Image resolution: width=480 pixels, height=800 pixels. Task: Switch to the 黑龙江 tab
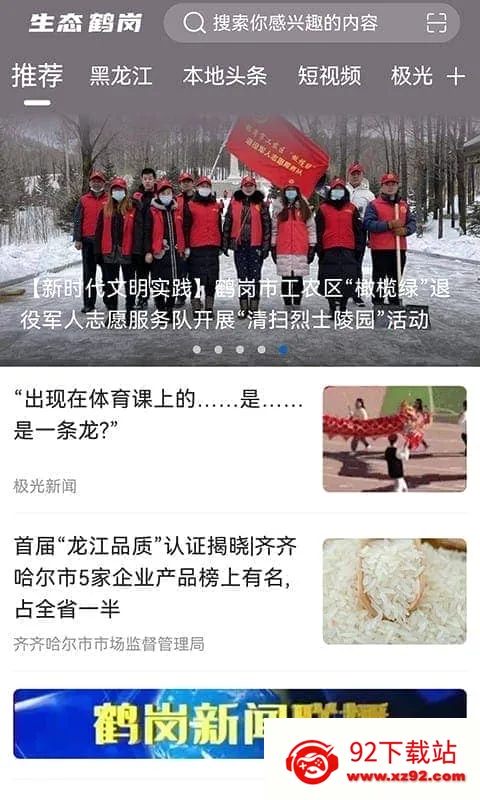pos(121,76)
